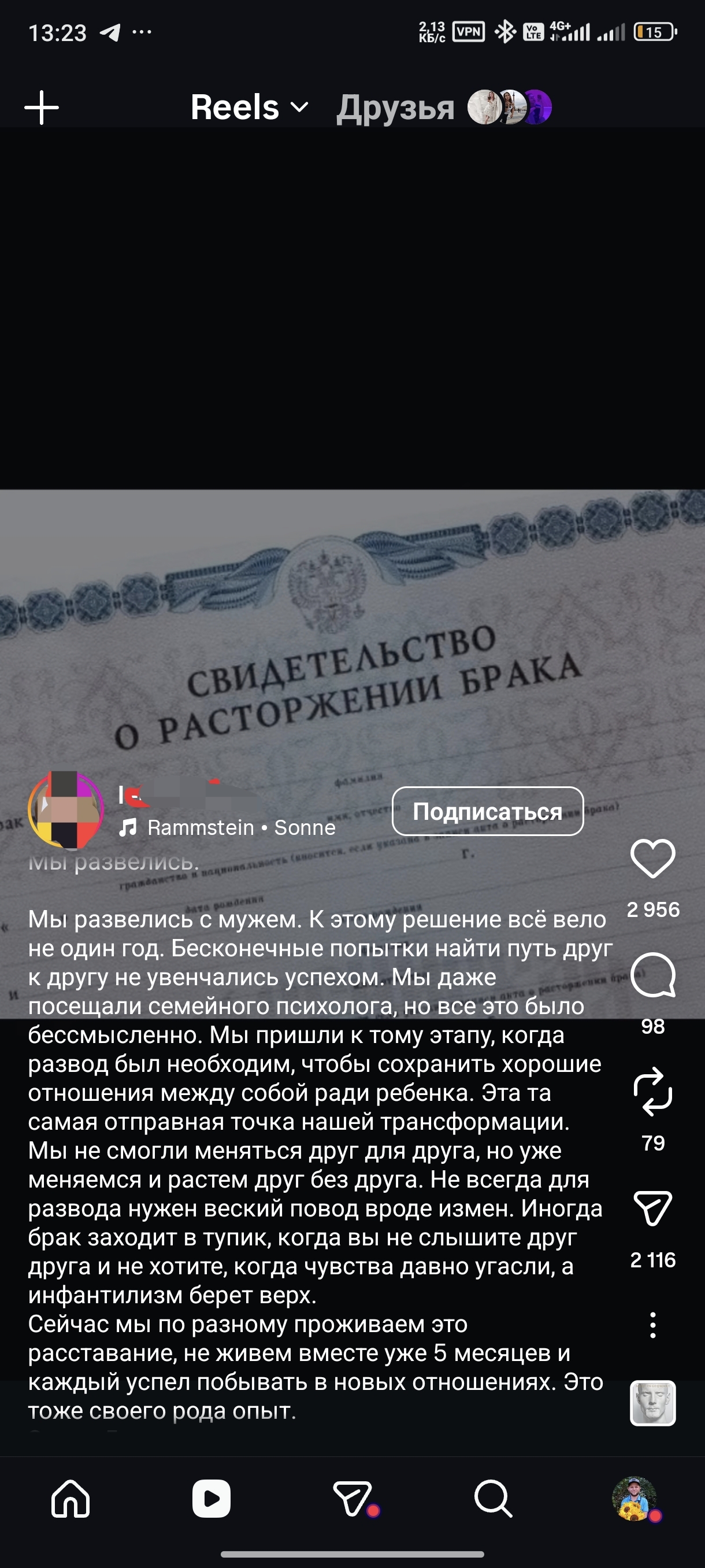
Task: Like this reel with the heart icon
Action: click(x=652, y=858)
